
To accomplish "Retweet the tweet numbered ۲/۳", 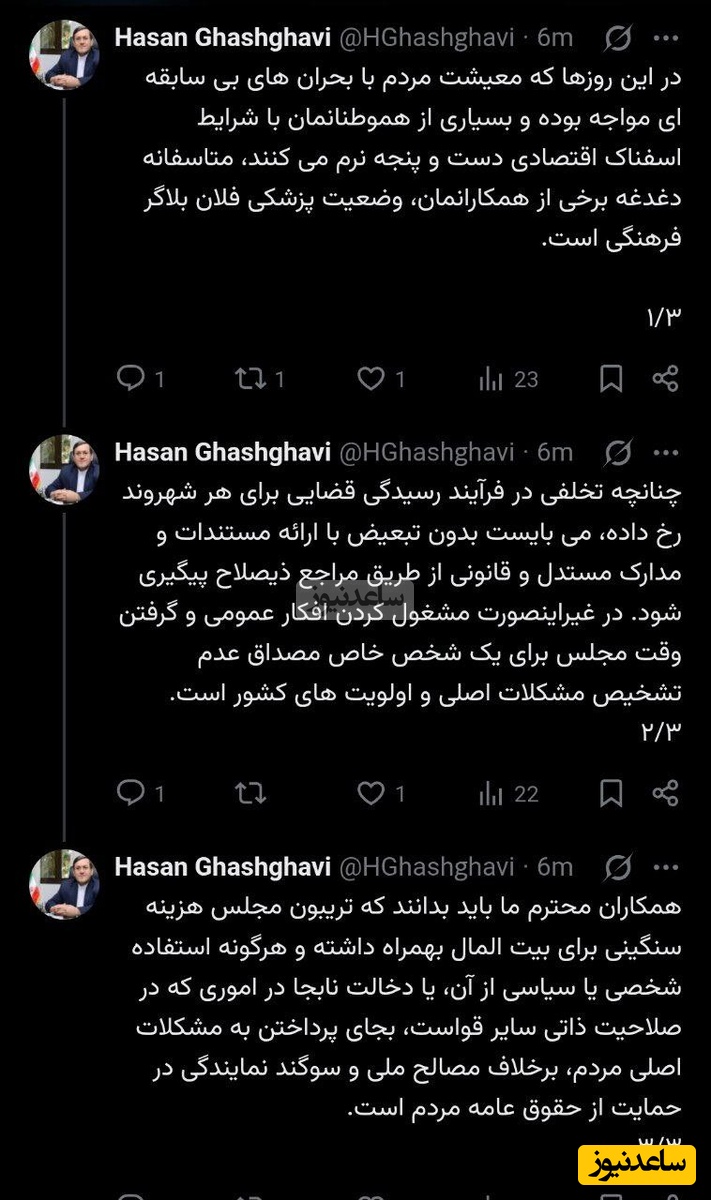I will [x=248, y=793].
